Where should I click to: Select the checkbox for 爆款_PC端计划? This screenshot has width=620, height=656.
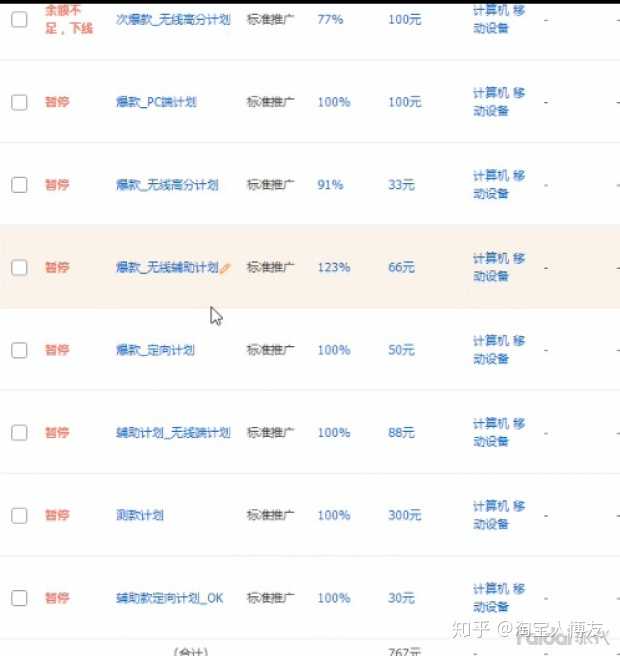tap(19, 102)
